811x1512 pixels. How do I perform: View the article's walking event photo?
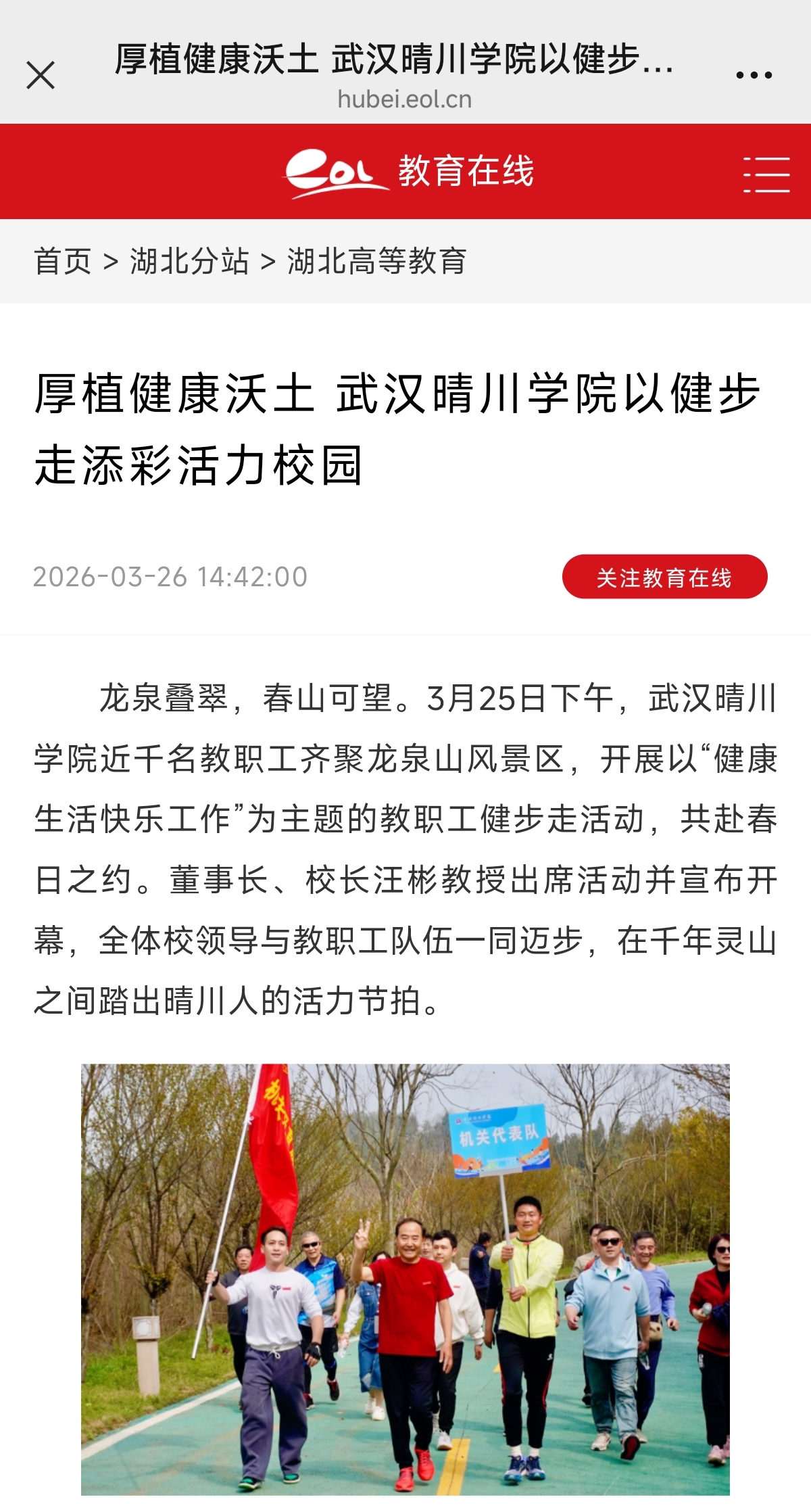point(405,1278)
